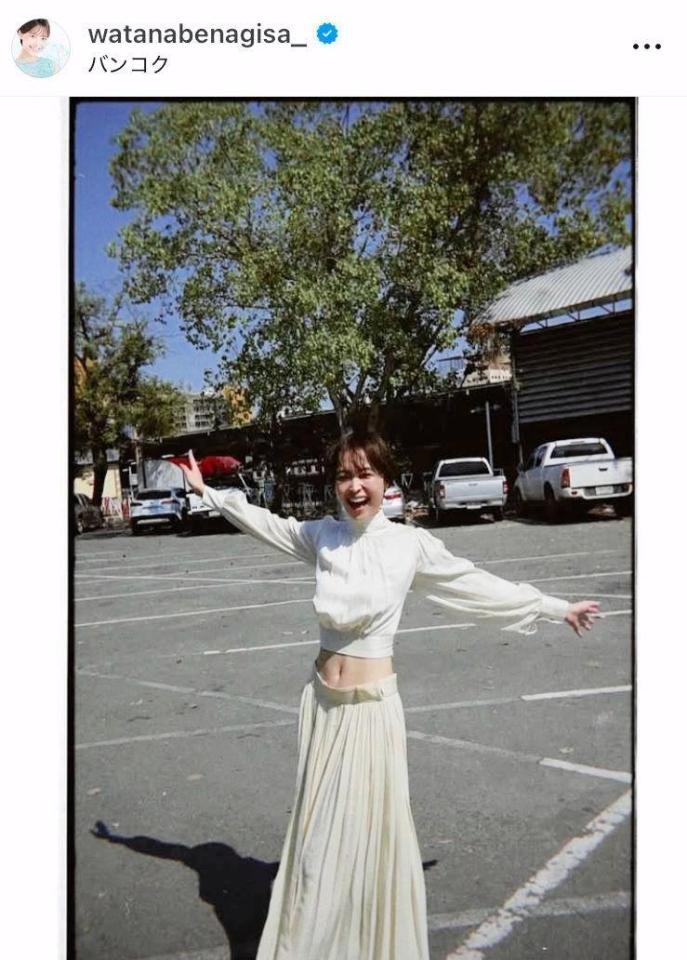Open the バンコク location tag
Image resolution: width=687 pixels, height=960 pixels.
[x=128, y=64]
